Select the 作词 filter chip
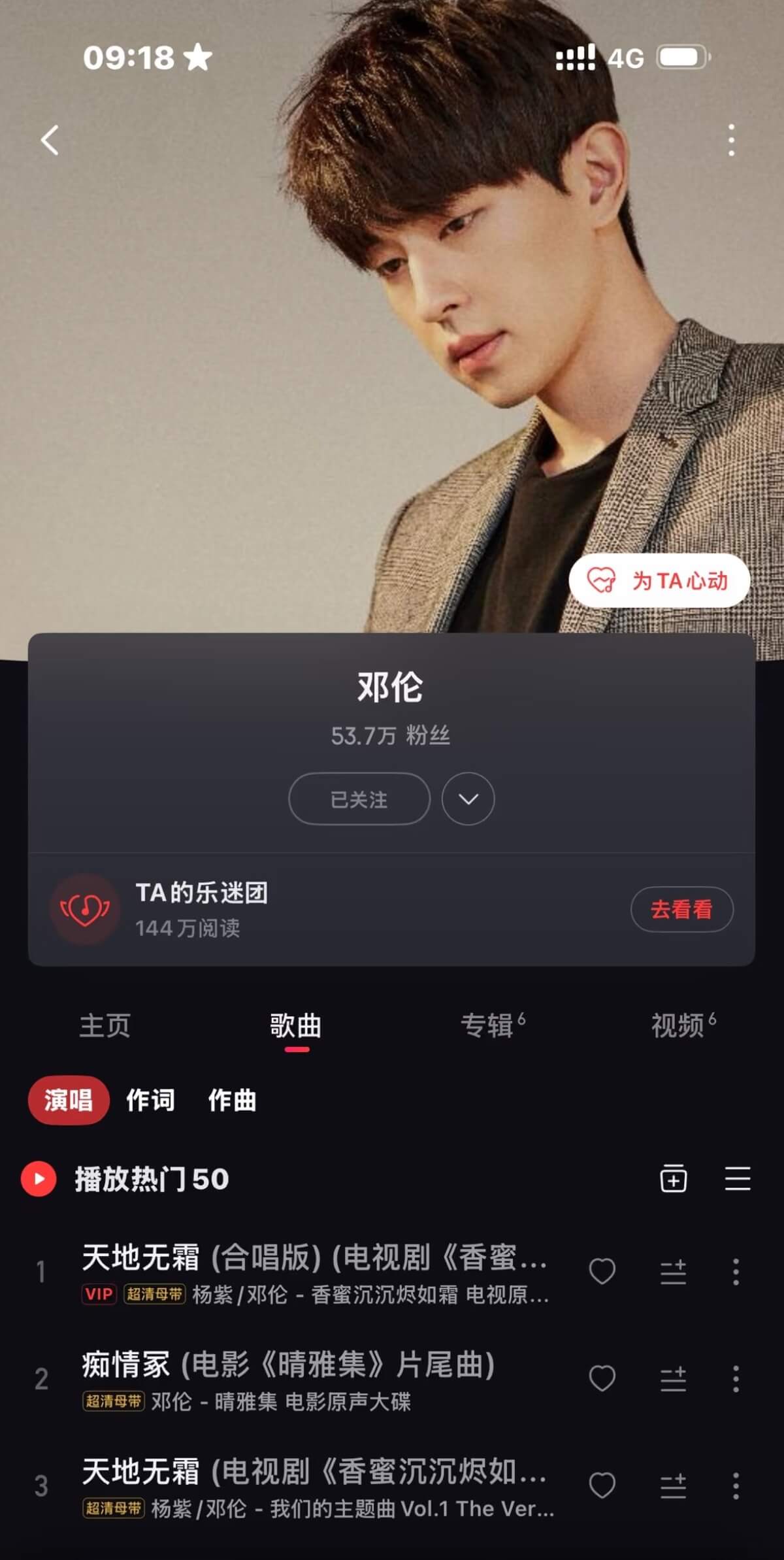 tap(150, 1101)
